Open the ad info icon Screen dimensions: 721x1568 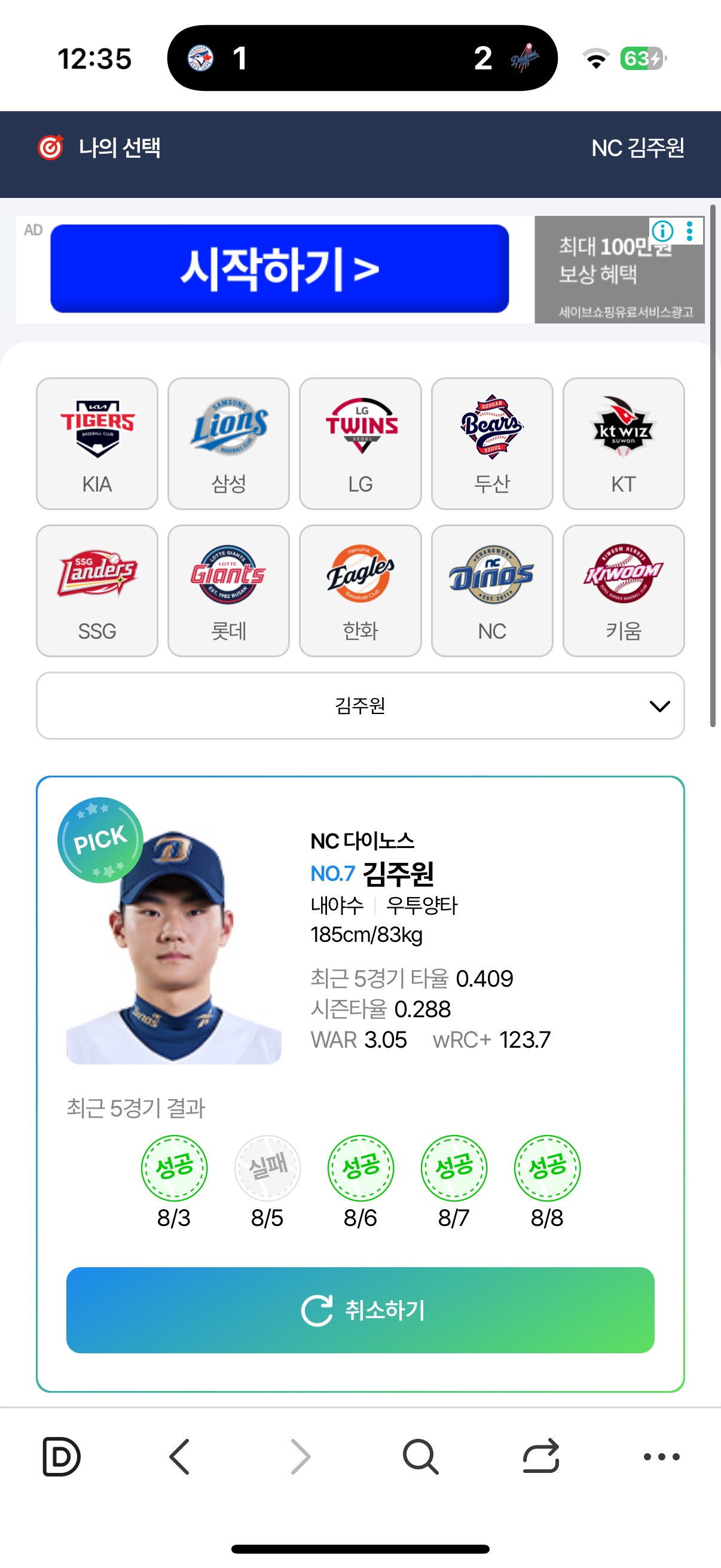(x=662, y=231)
